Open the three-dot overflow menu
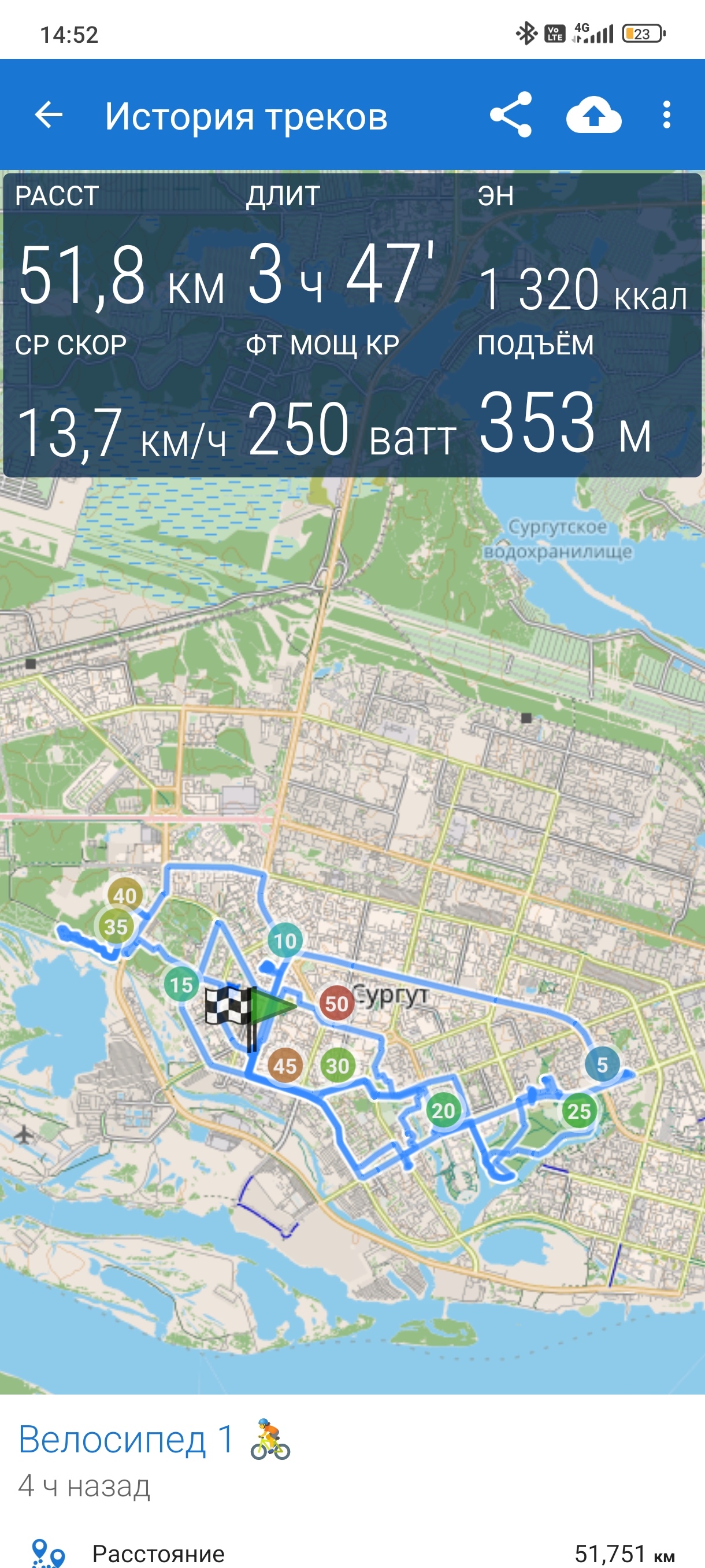Viewport: 705px width, 1568px height. point(667,115)
